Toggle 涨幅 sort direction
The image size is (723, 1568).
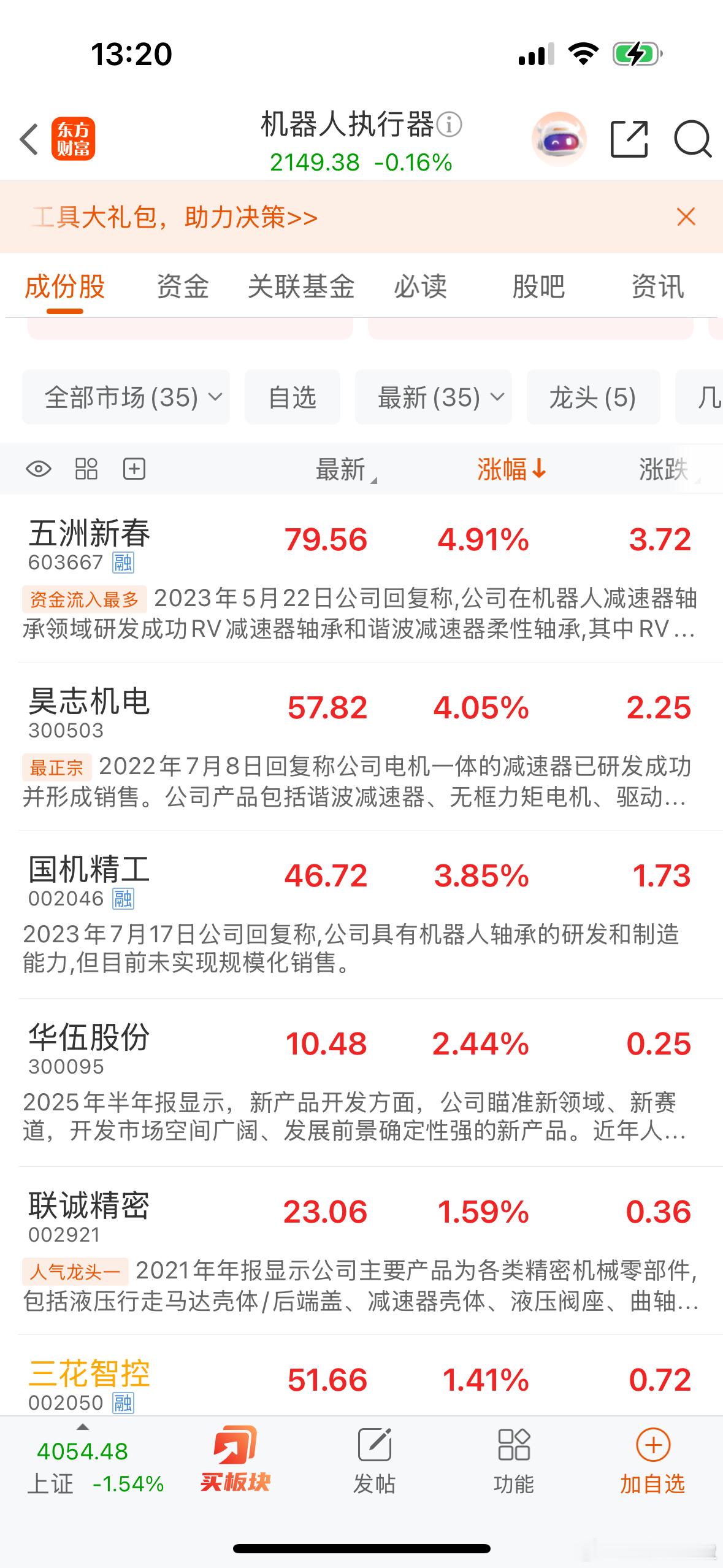[511, 469]
